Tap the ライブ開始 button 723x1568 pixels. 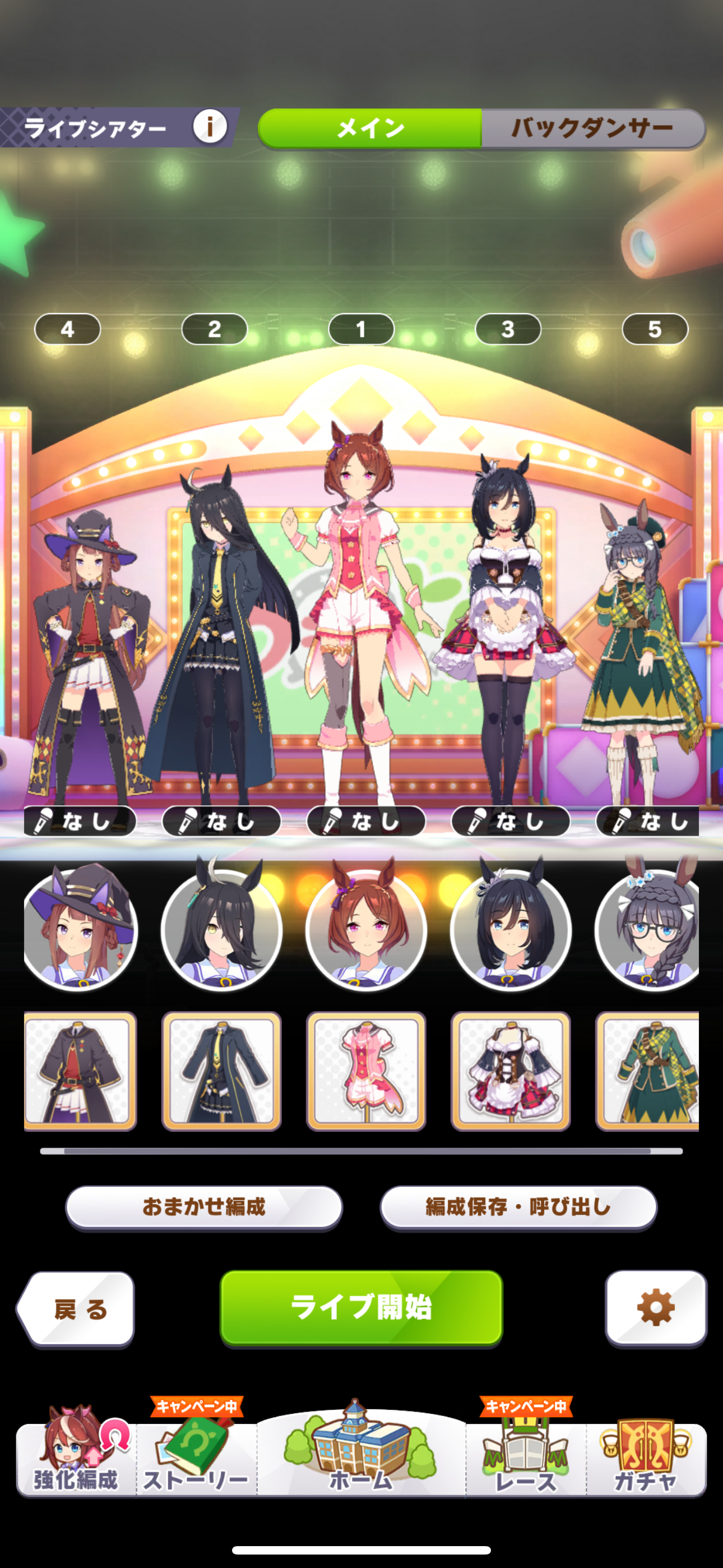361,1307
